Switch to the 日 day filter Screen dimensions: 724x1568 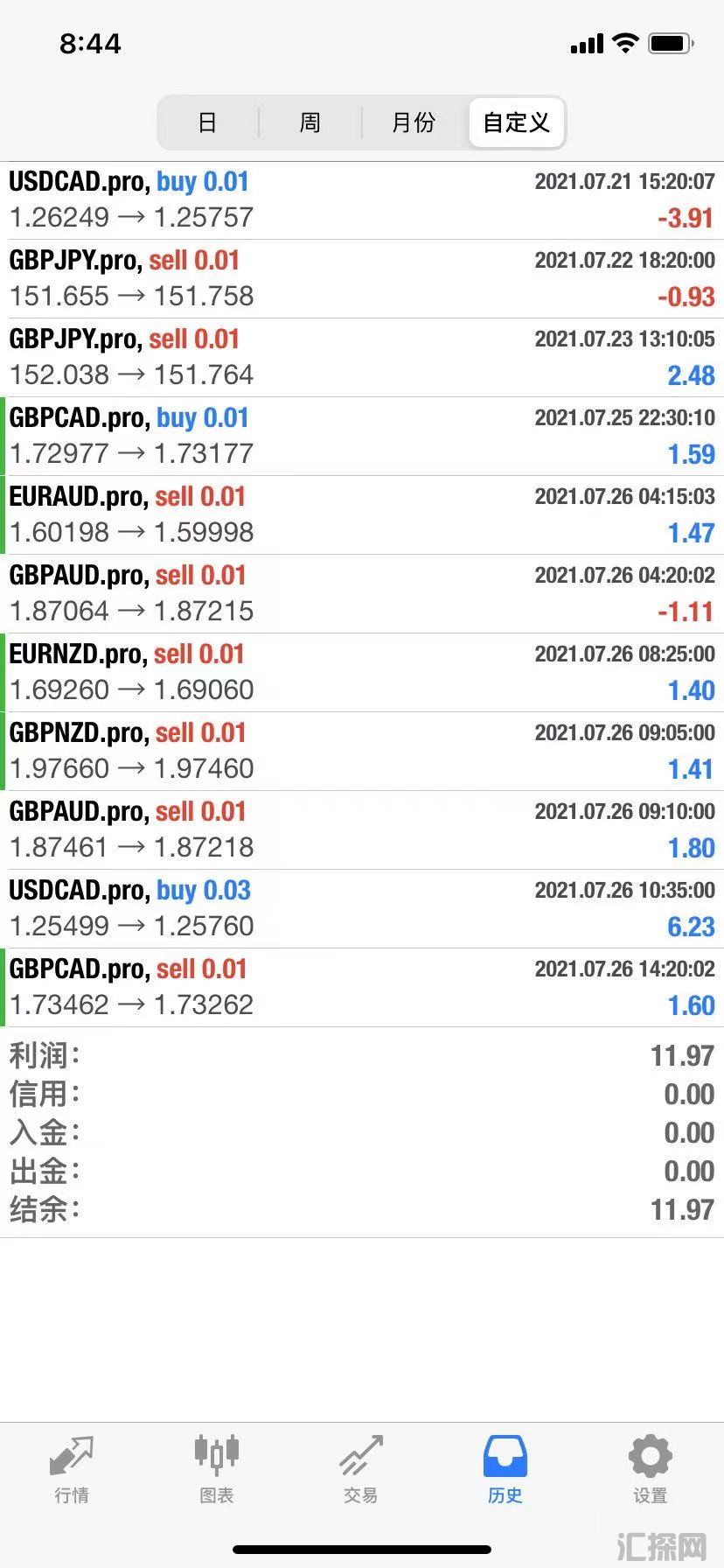pos(207,122)
